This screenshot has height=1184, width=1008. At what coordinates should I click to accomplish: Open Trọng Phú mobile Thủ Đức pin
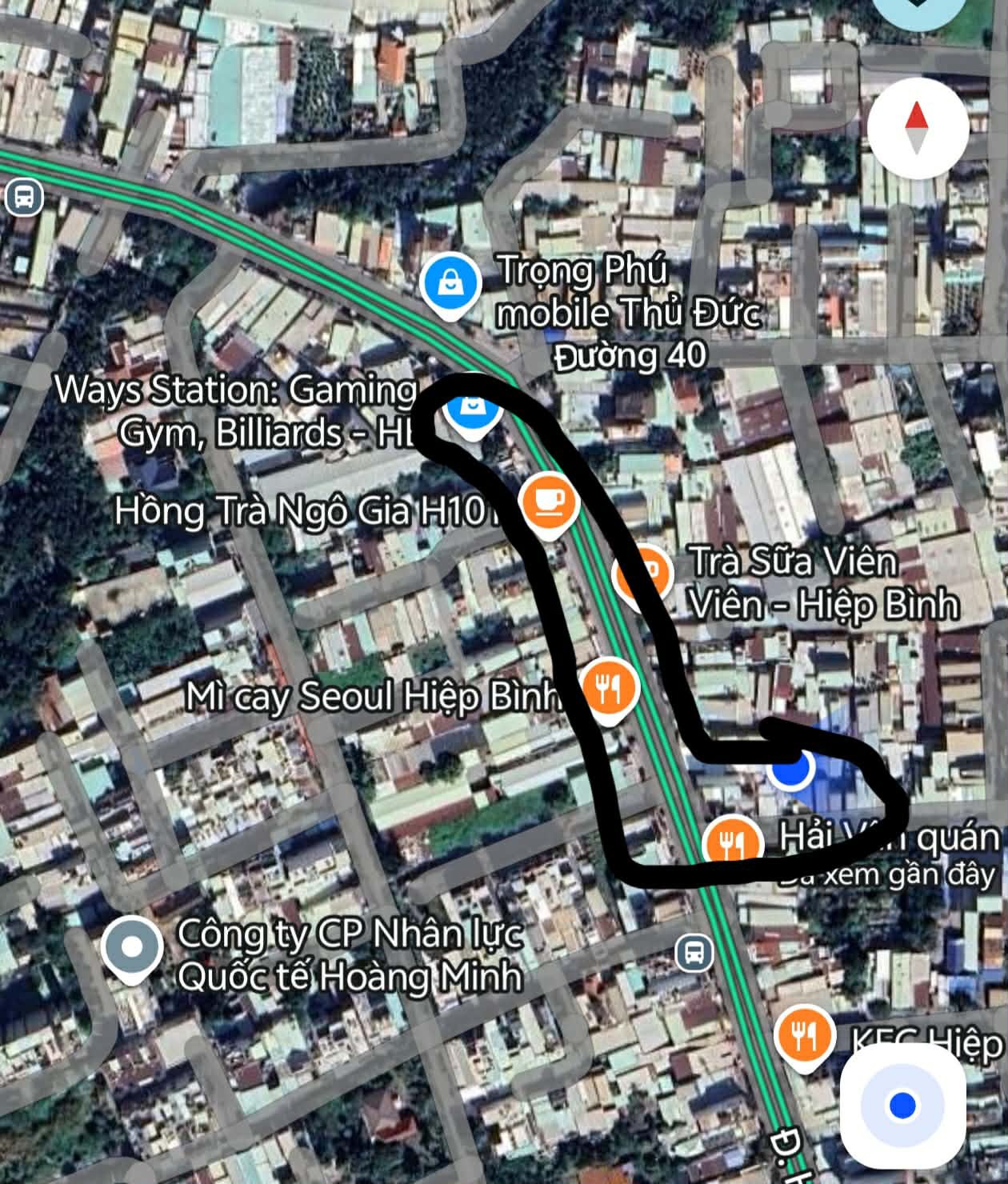(450, 283)
